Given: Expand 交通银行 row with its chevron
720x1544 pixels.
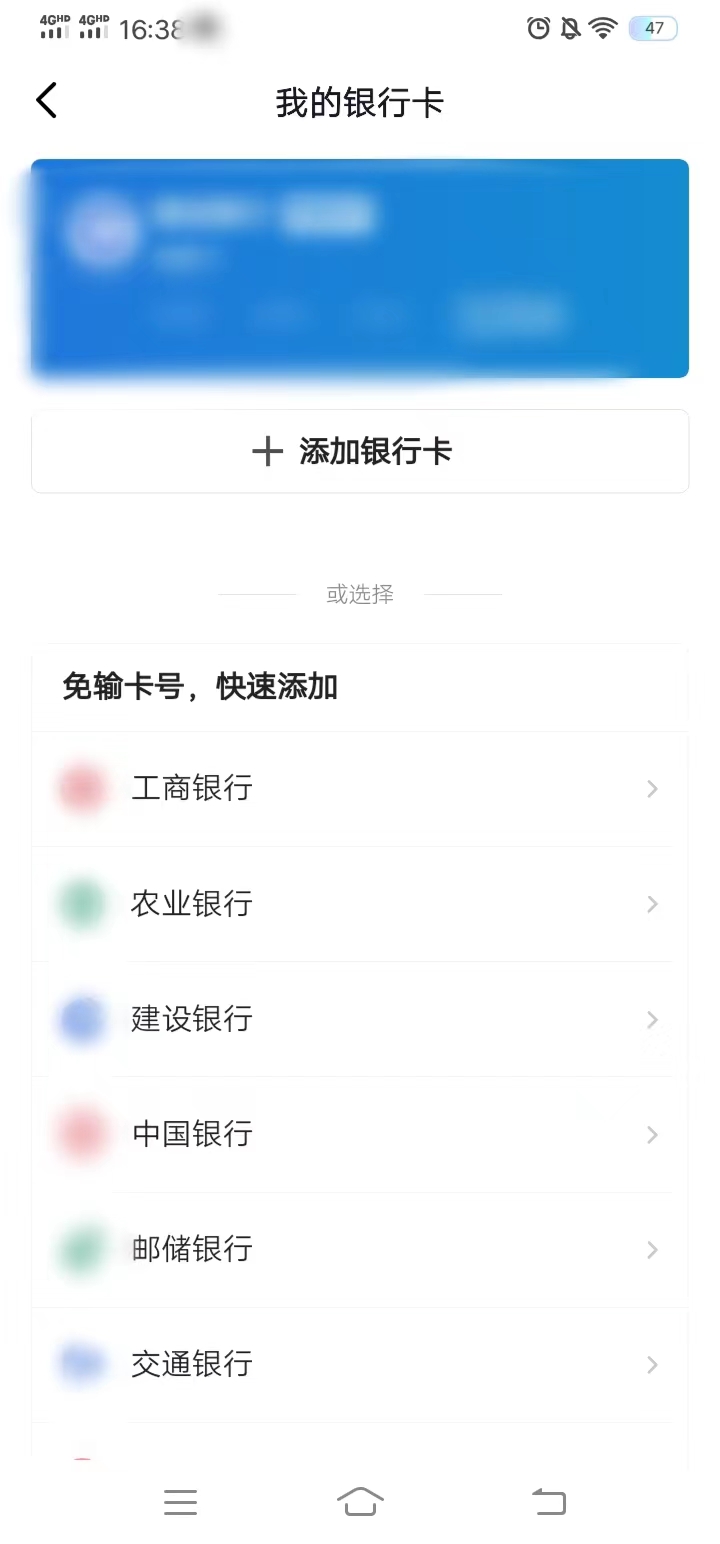Looking at the screenshot, I should (652, 1364).
